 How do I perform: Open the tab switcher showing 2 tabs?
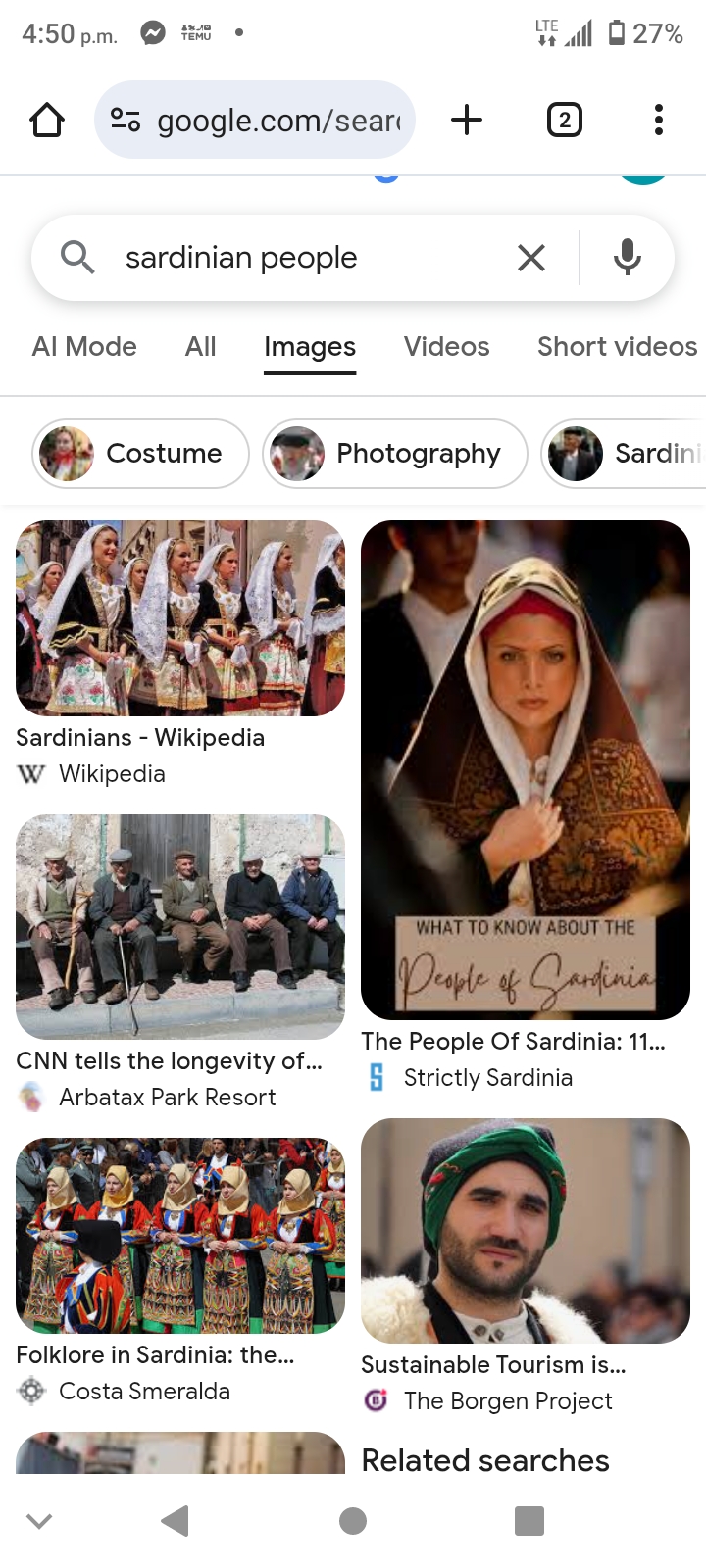tap(564, 121)
